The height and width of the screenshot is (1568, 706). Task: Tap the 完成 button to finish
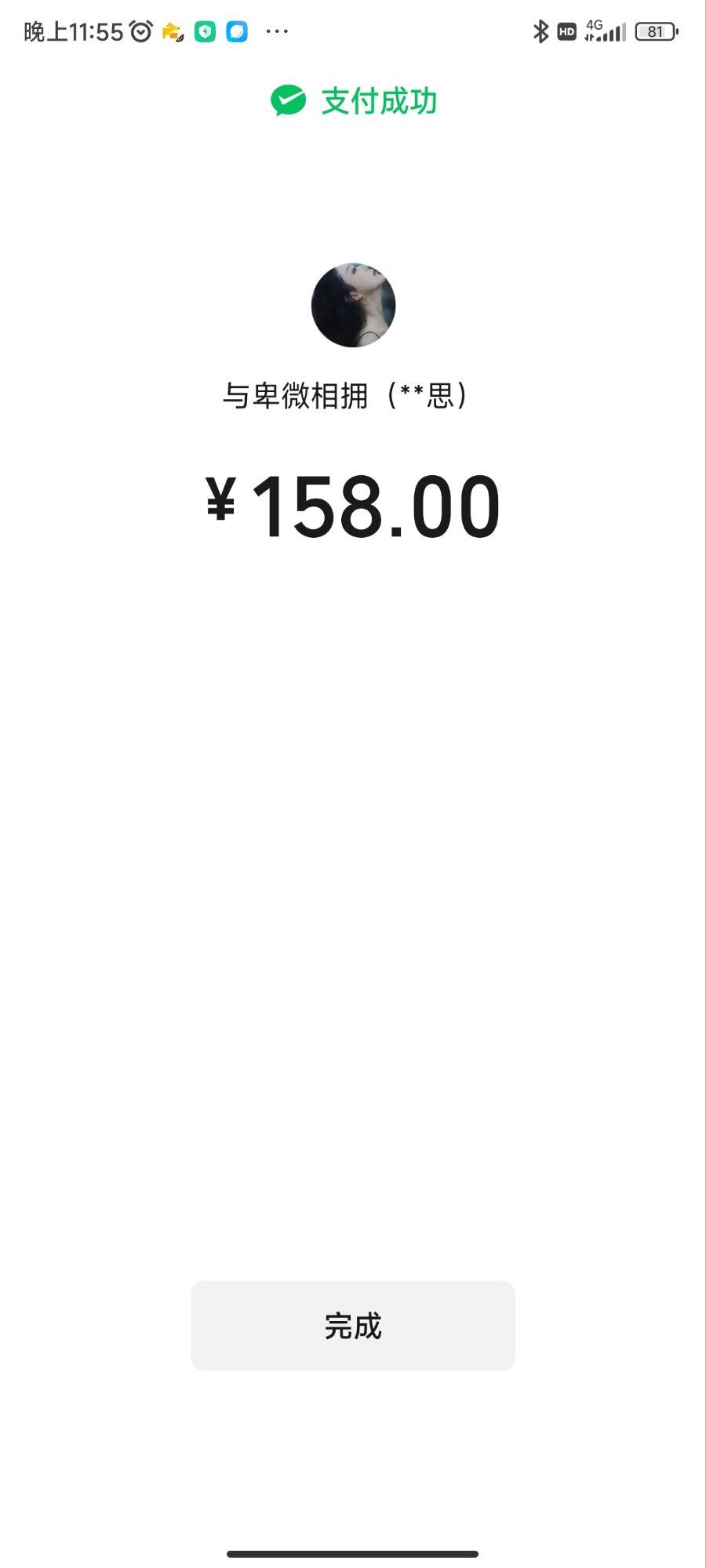(352, 1325)
